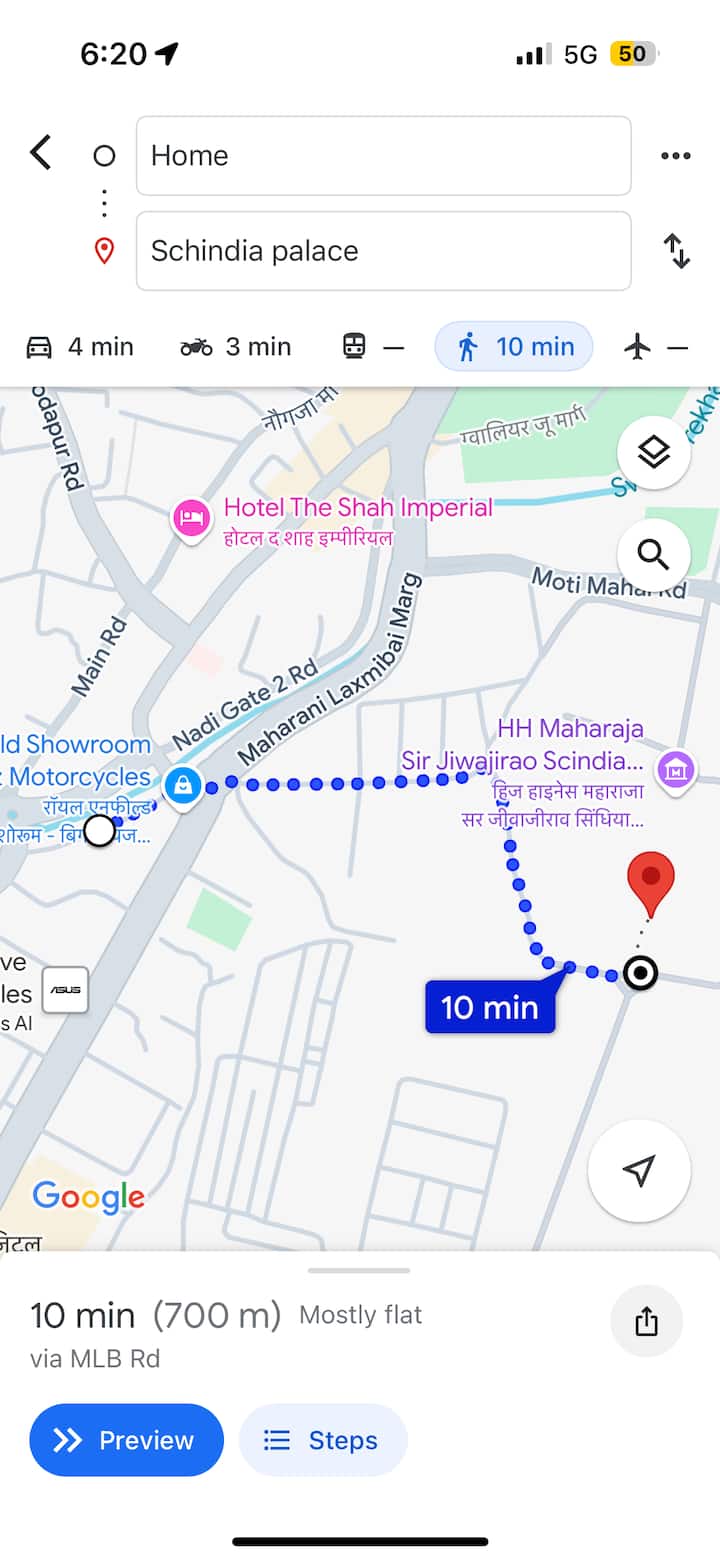Switch to driving mode, 4 min
Viewport: 720px width, 1561px height.
point(80,347)
